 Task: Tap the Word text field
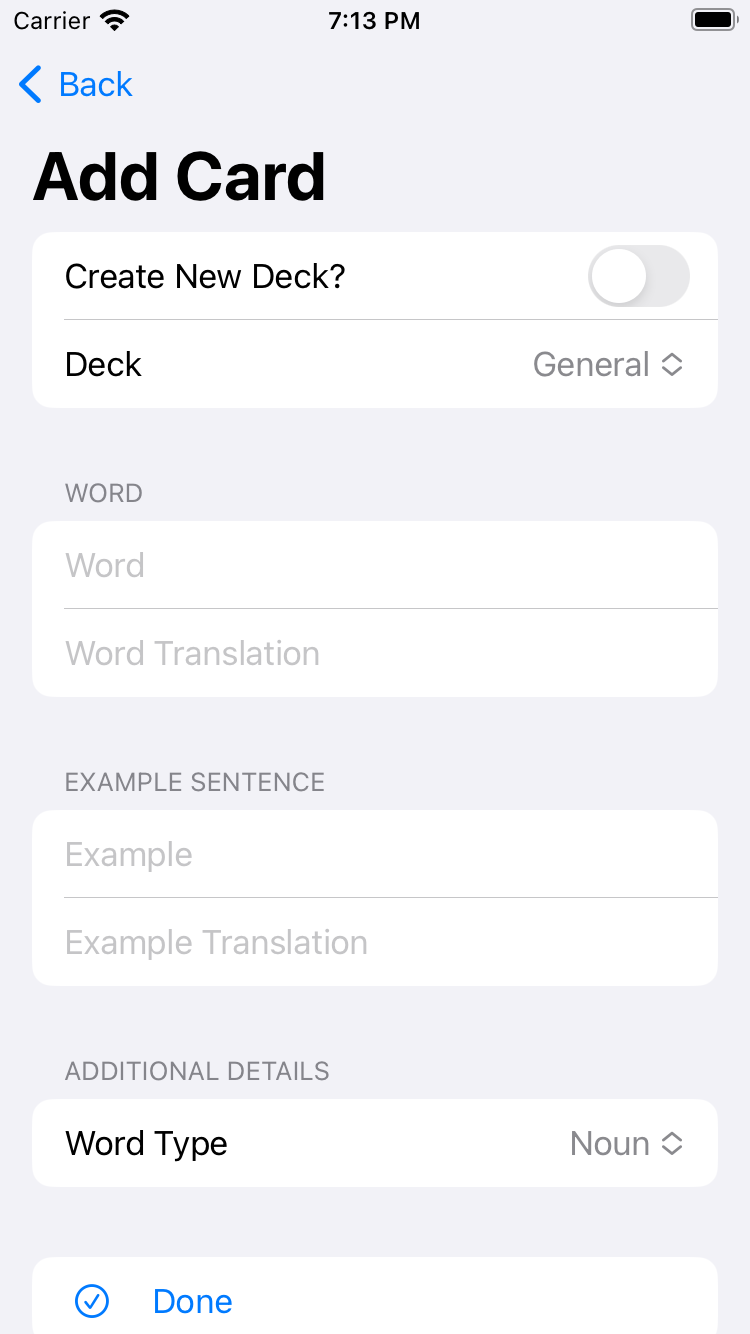pos(375,565)
